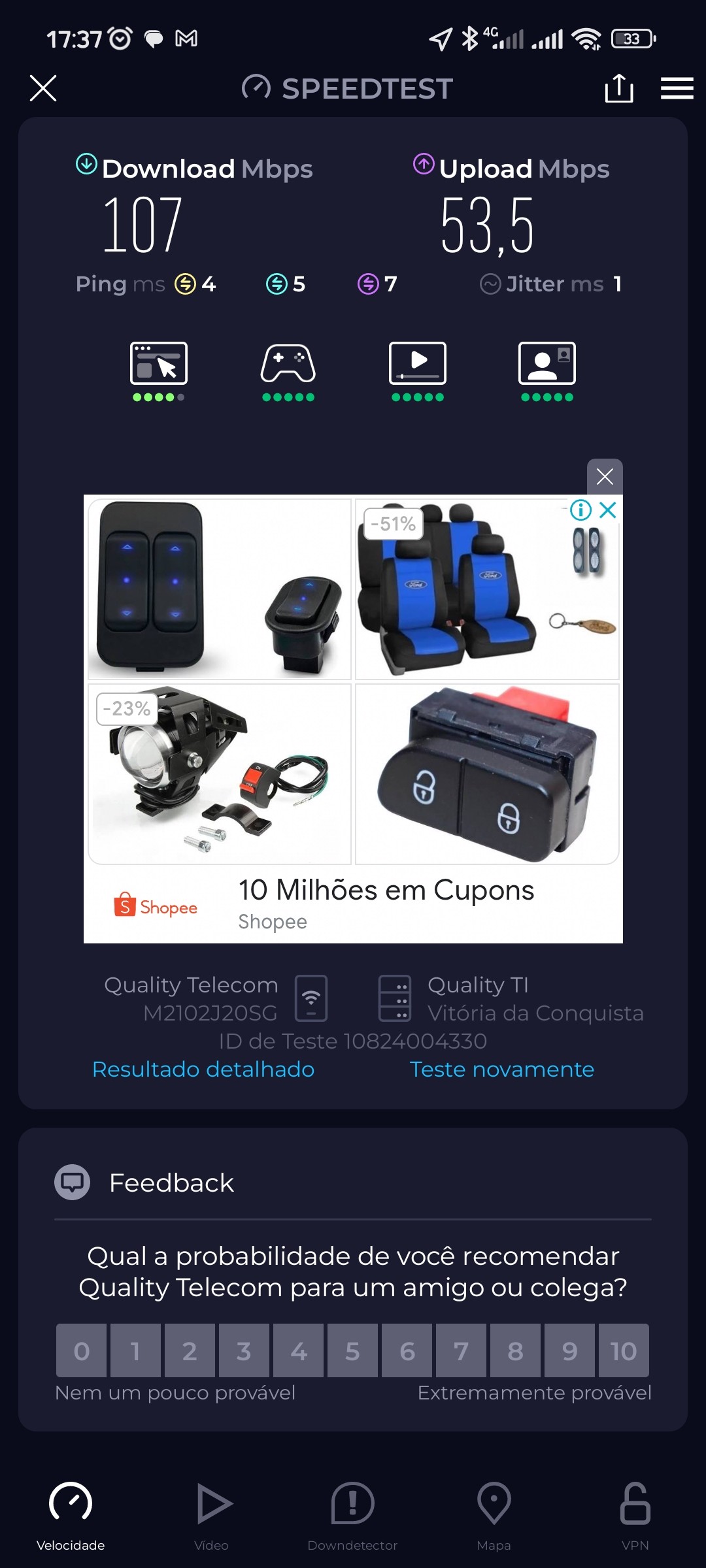Open Resultado detalhado link
The image size is (706, 1568).
(203, 1070)
